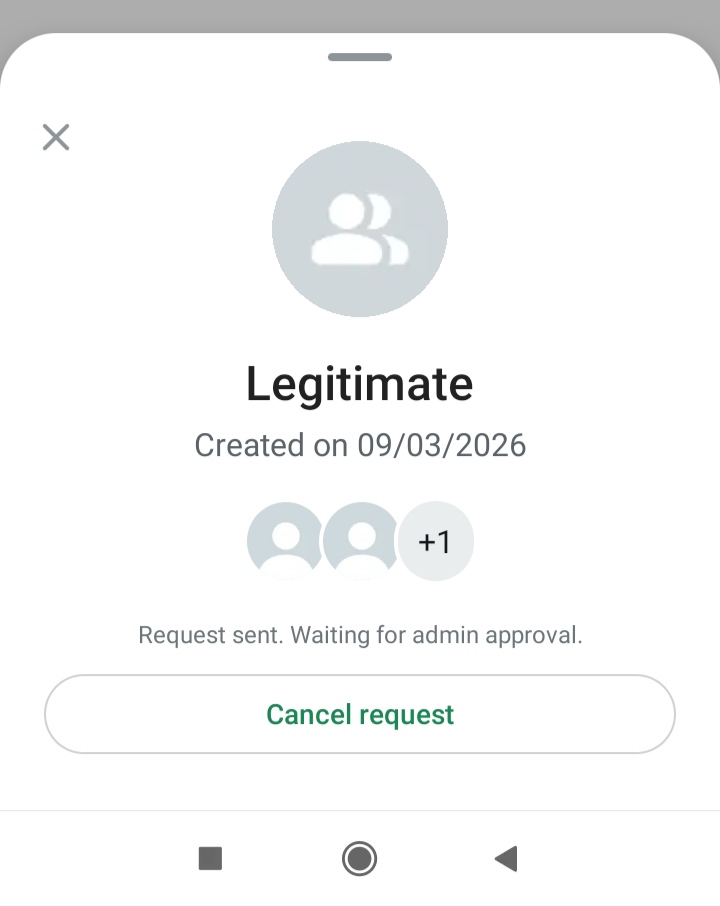Close the Legitimate group sheet
Image resolution: width=720 pixels, height=906 pixels.
pos(56,137)
